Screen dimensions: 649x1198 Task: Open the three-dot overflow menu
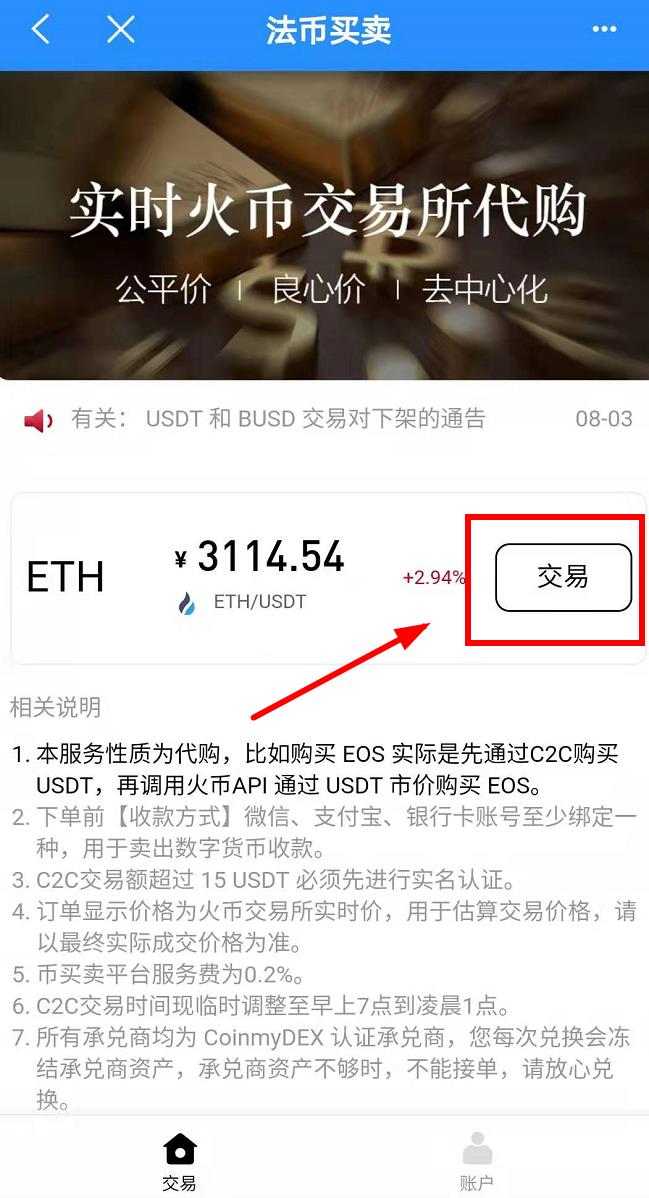point(604,29)
